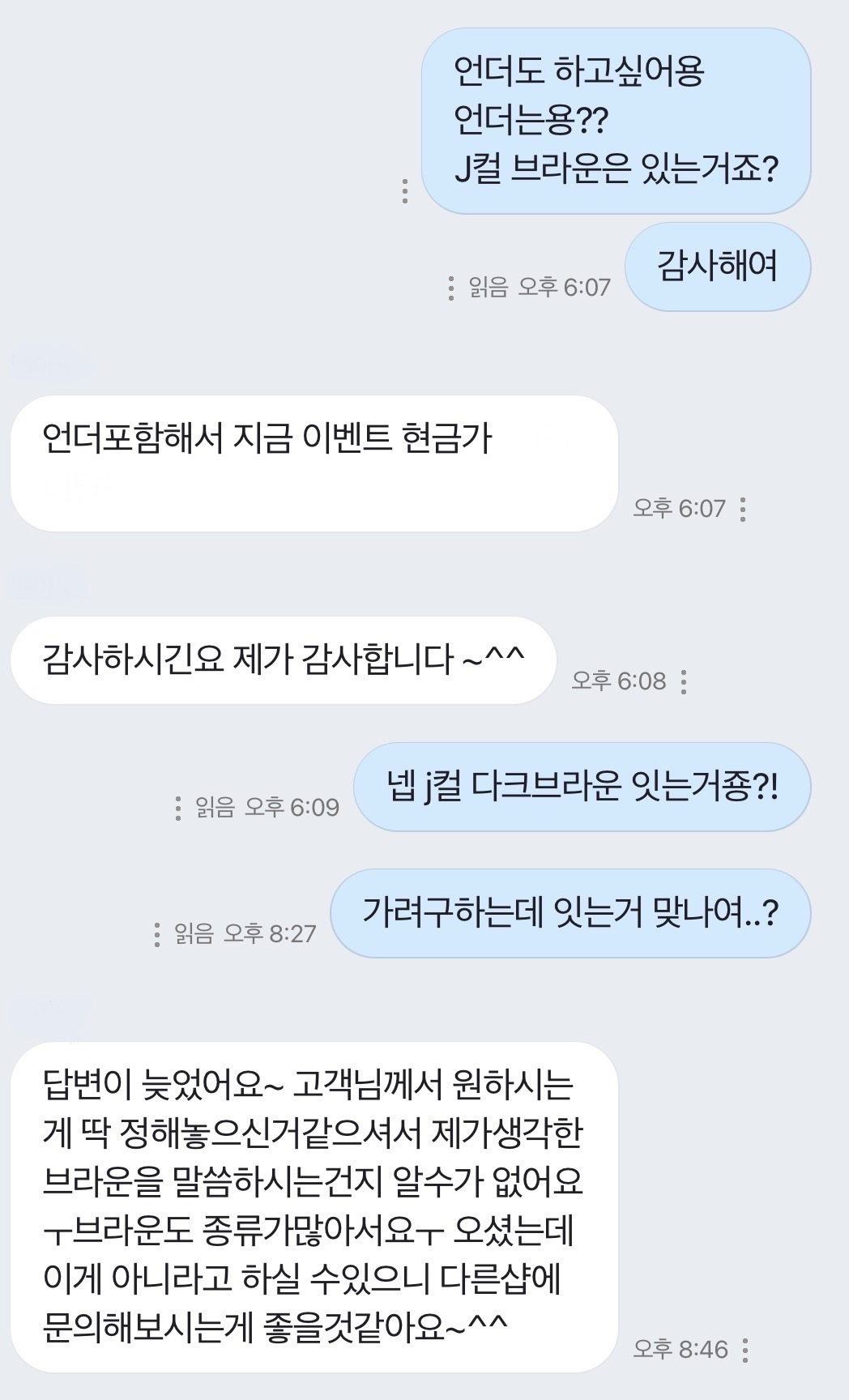Open the menu for "넵 j컬 다크브라운 잇는거죵"
This screenshot has height=1400, width=849.
click(177, 808)
